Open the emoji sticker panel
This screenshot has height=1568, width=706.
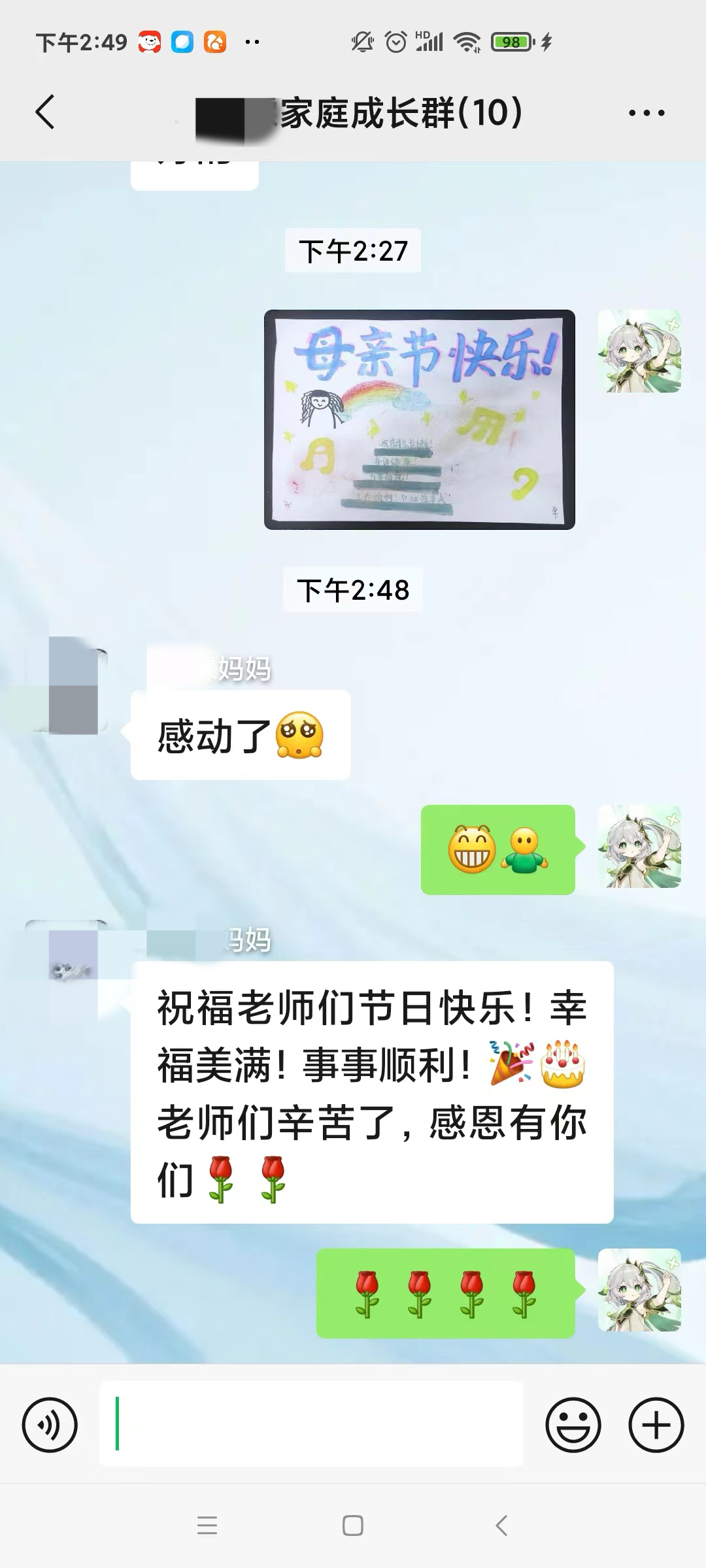pyautogui.click(x=573, y=1425)
